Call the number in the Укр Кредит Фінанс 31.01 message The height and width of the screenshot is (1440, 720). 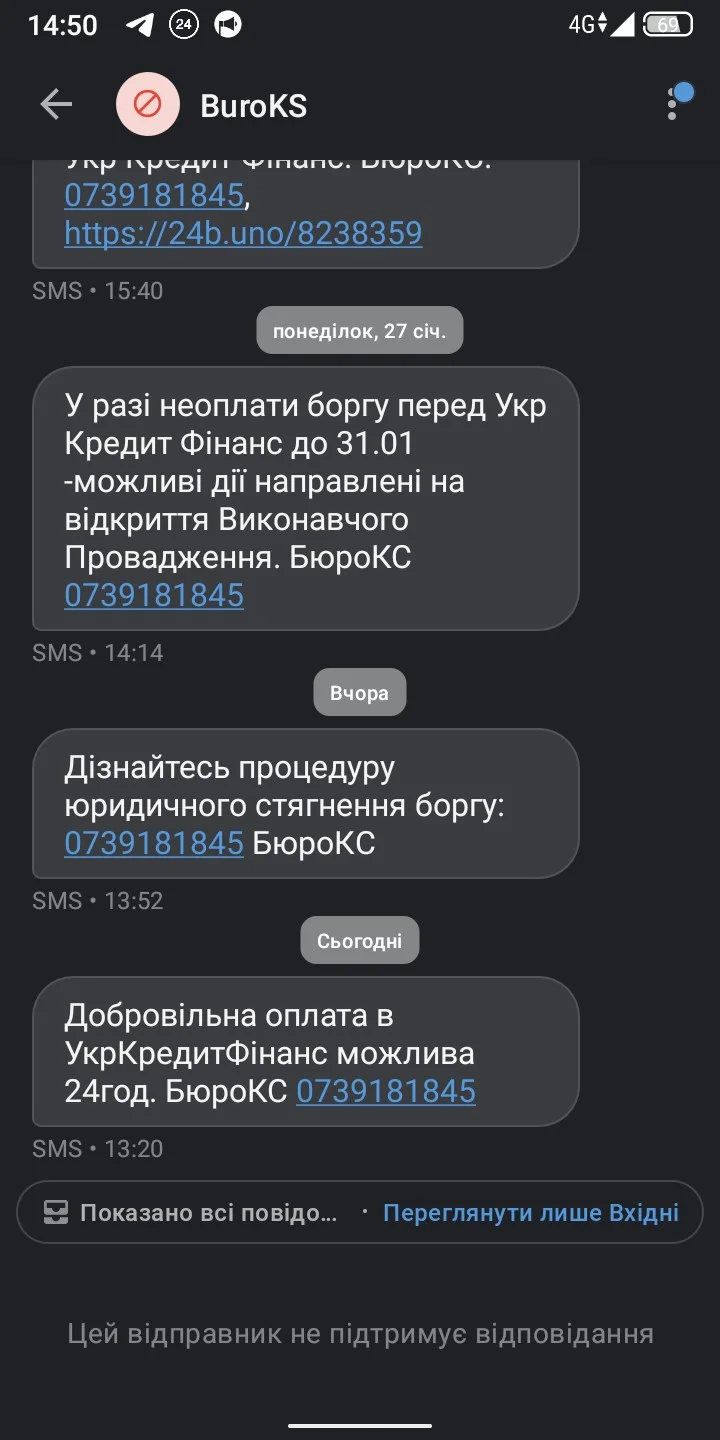click(x=154, y=595)
